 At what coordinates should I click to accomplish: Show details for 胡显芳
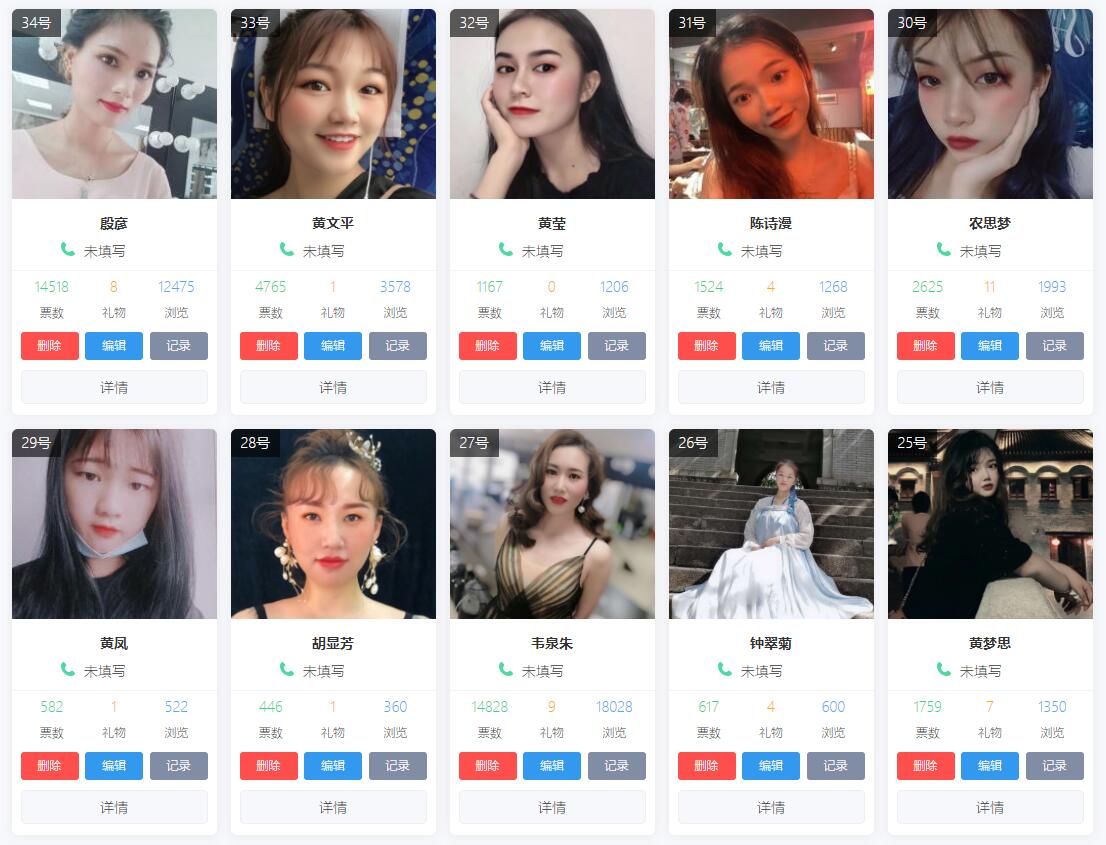[333, 807]
